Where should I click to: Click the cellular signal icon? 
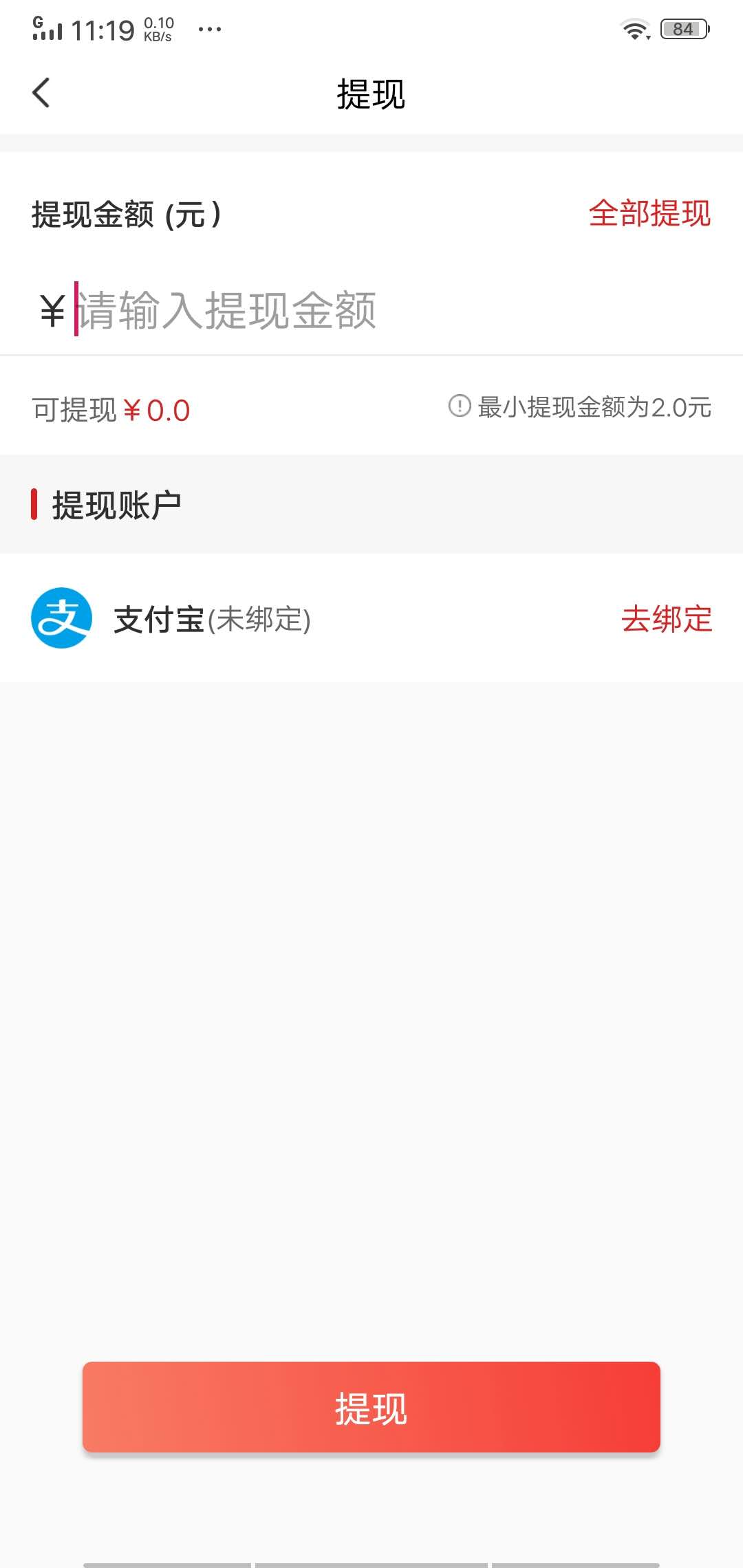(48, 28)
